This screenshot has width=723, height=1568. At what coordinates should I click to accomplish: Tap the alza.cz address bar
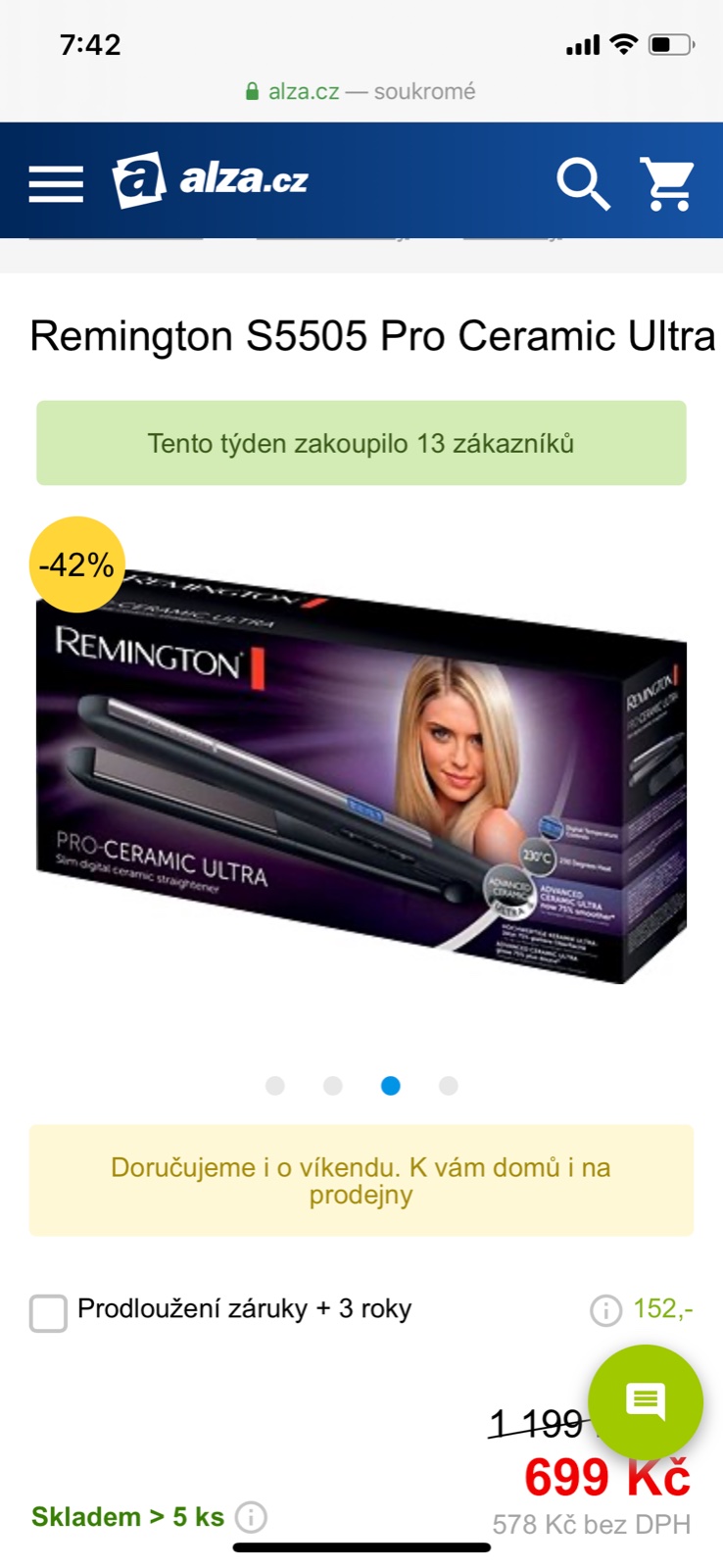[361, 92]
